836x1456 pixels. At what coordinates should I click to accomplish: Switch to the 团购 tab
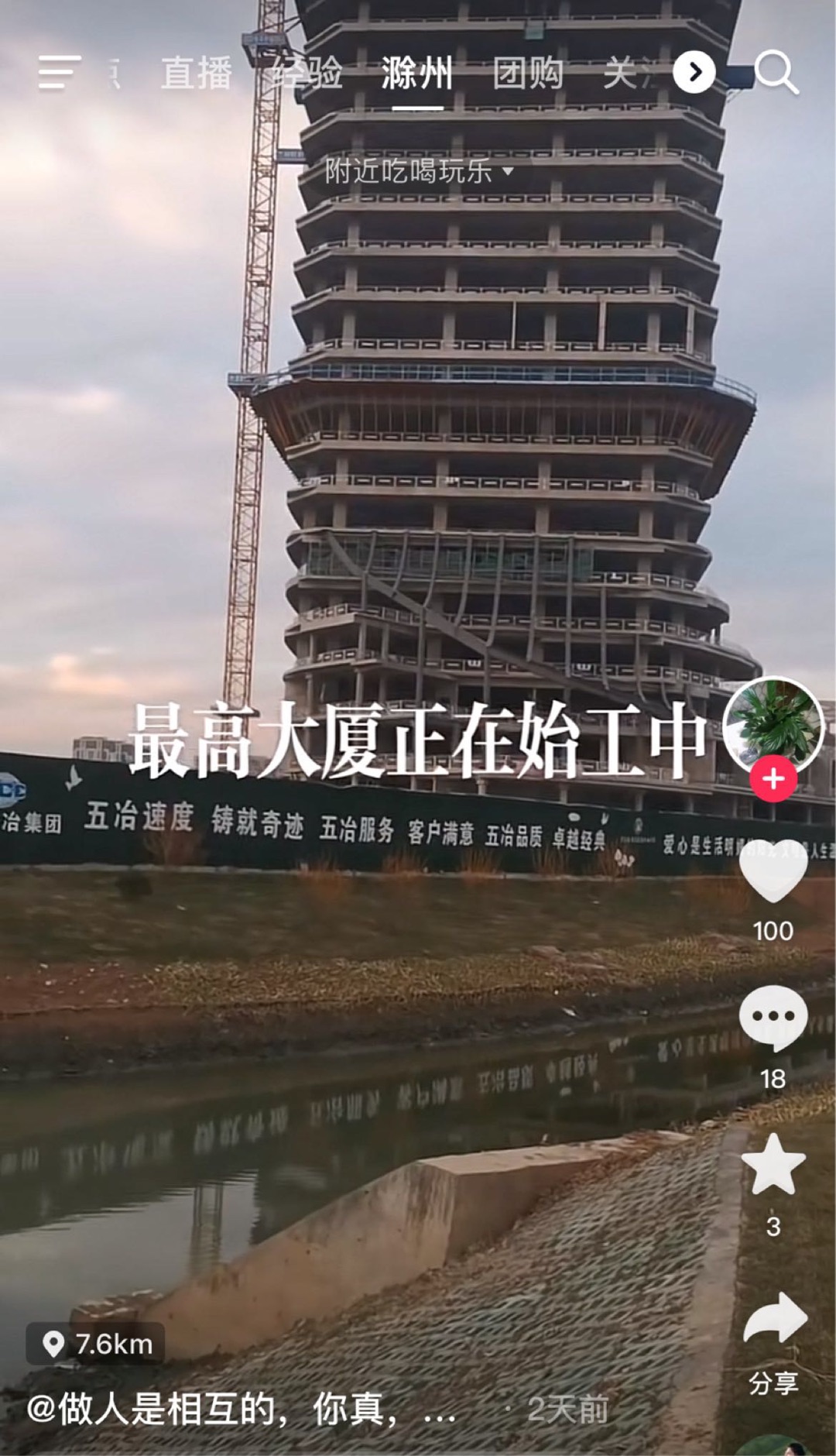coord(528,74)
